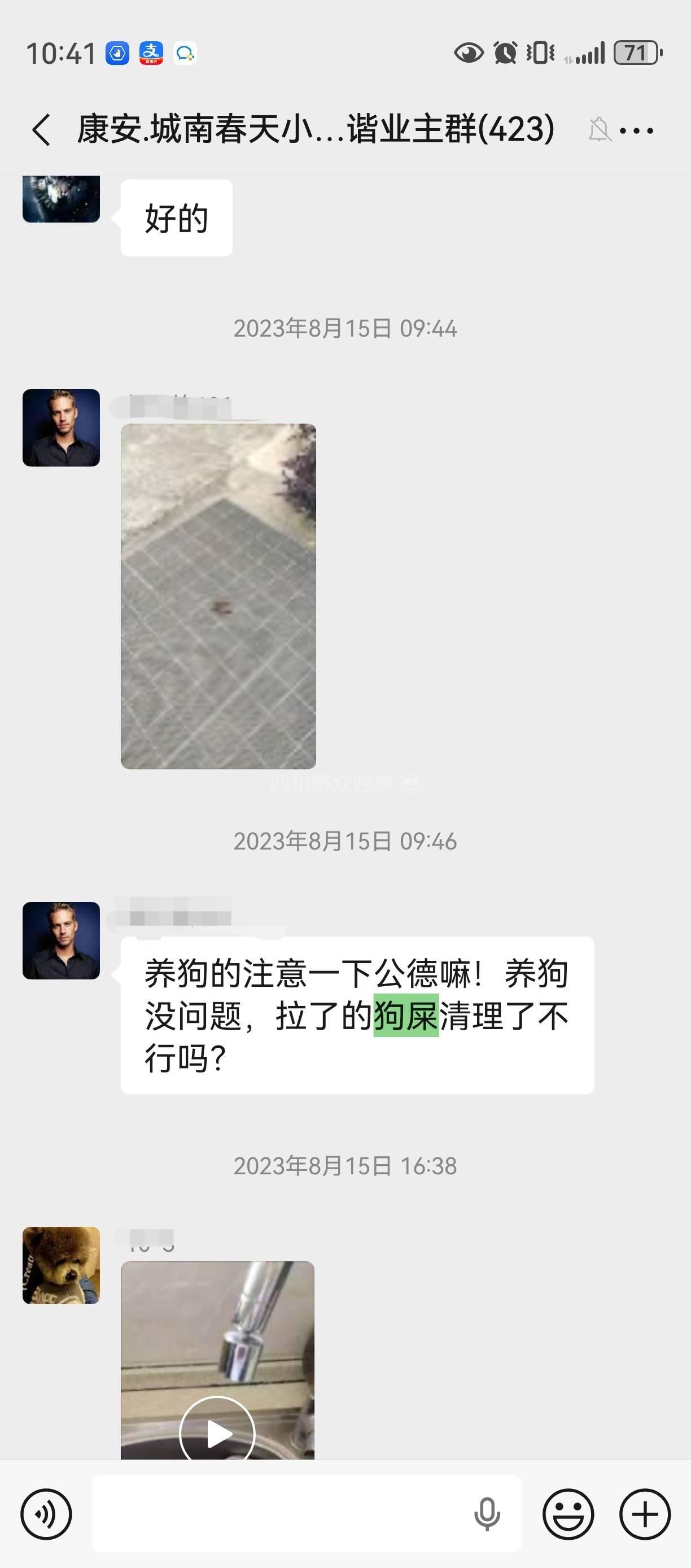
Task: Focus the message text field
Action: pyautogui.click(x=280, y=1514)
